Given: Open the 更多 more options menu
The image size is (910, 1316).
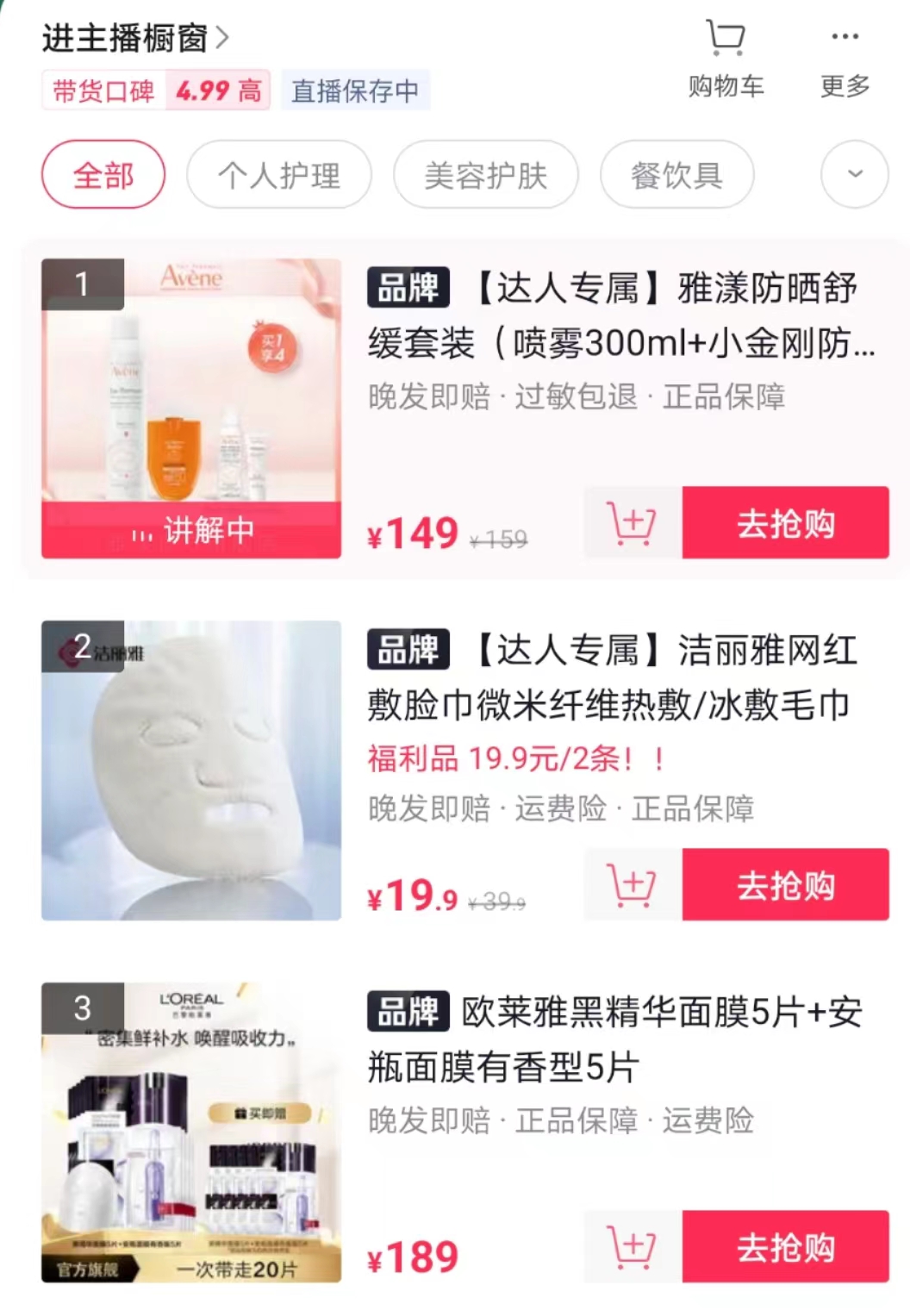Looking at the screenshot, I should pyautogui.click(x=845, y=59).
